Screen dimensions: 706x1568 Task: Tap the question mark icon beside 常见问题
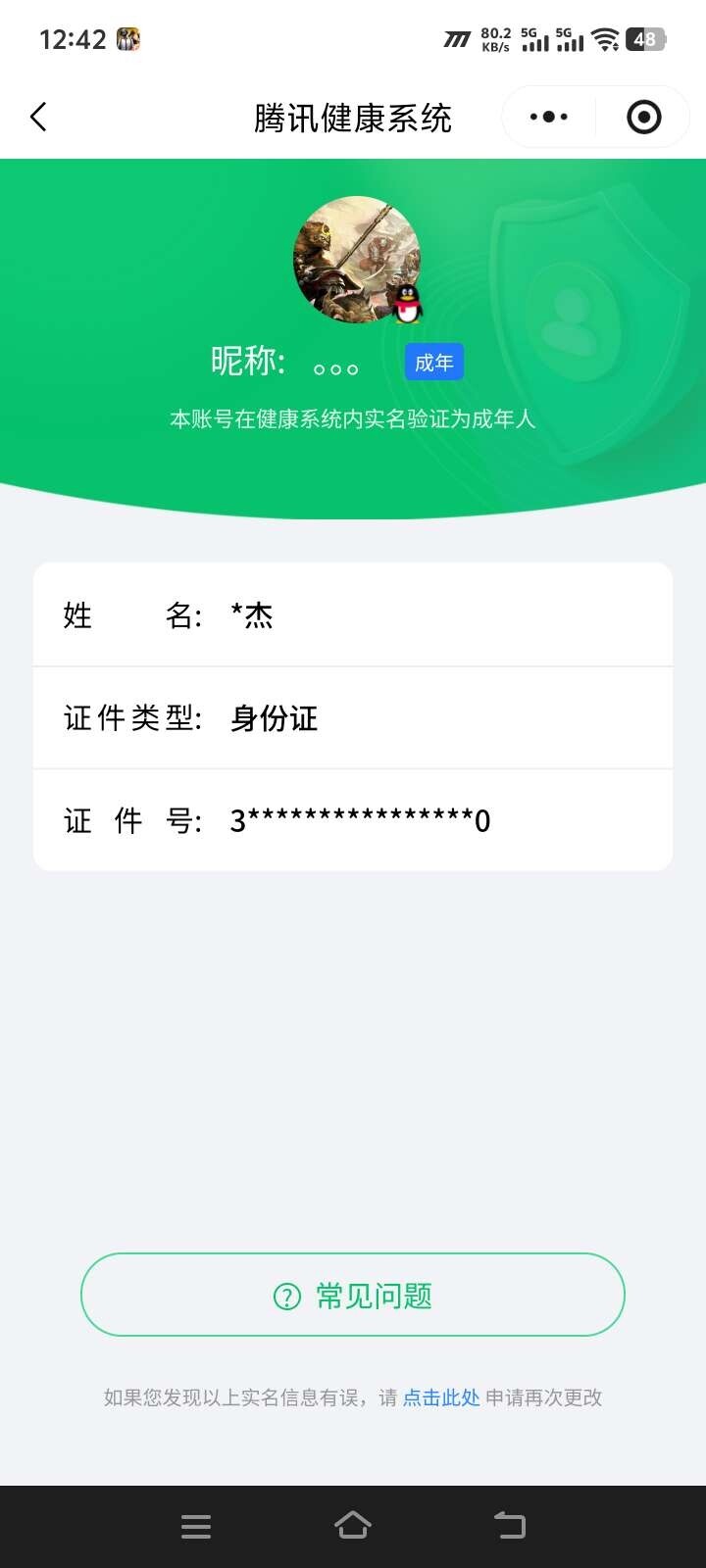pyautogui.click(x=284, y=1295)
